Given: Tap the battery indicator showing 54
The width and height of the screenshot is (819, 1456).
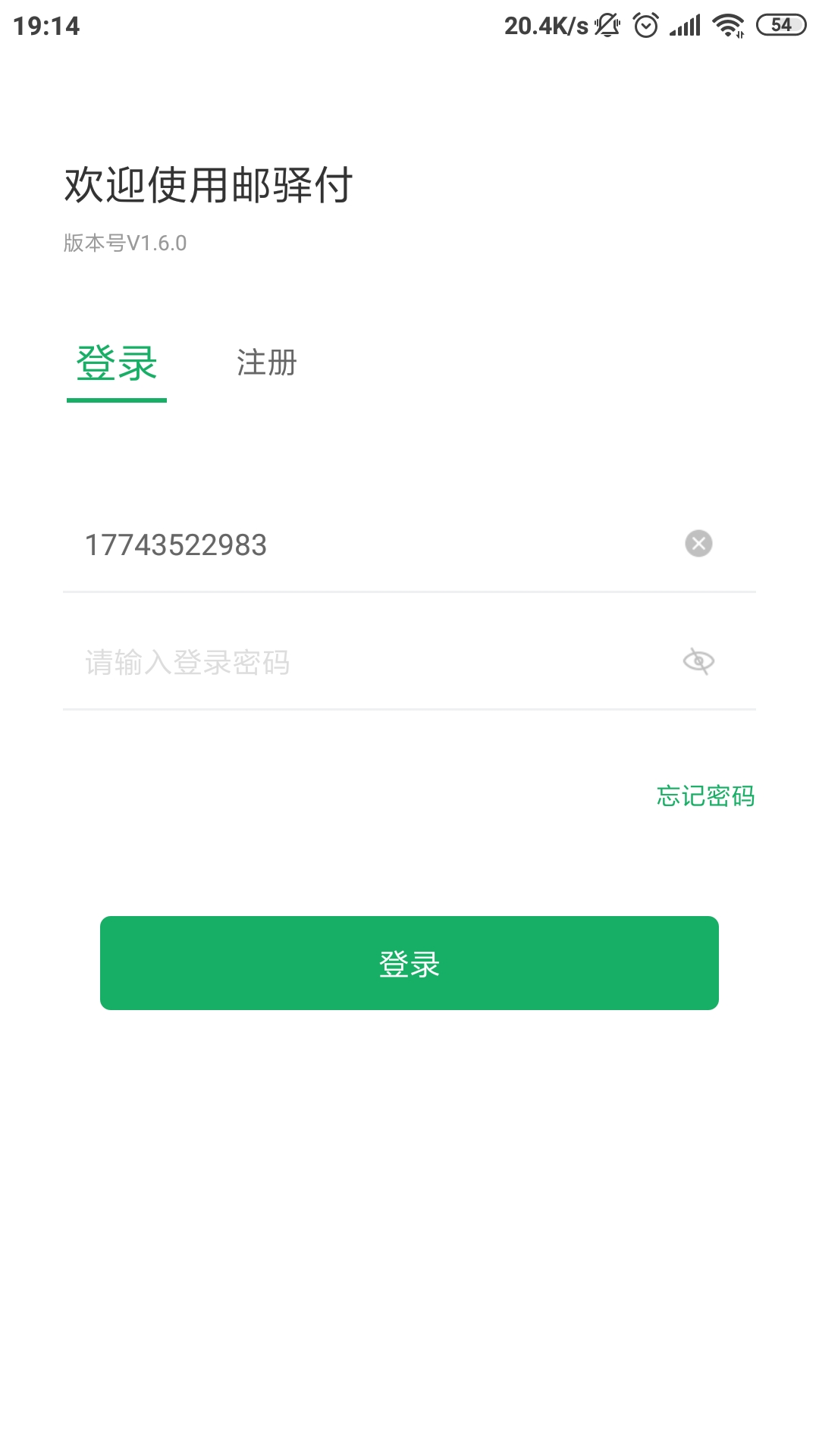Looking at the screenshot, I should [780, 24].
